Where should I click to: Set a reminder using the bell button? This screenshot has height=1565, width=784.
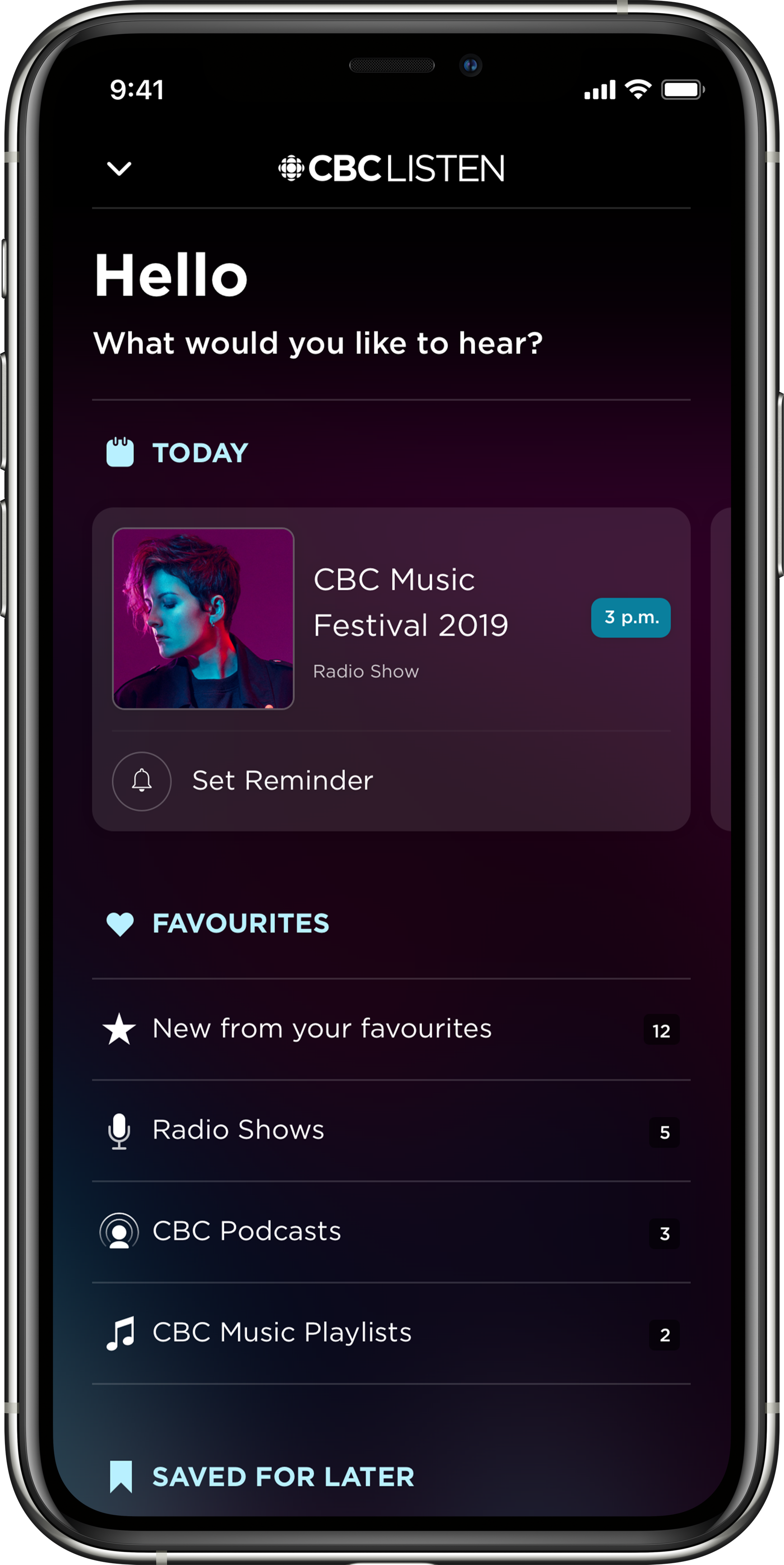(x=142, y=781)
